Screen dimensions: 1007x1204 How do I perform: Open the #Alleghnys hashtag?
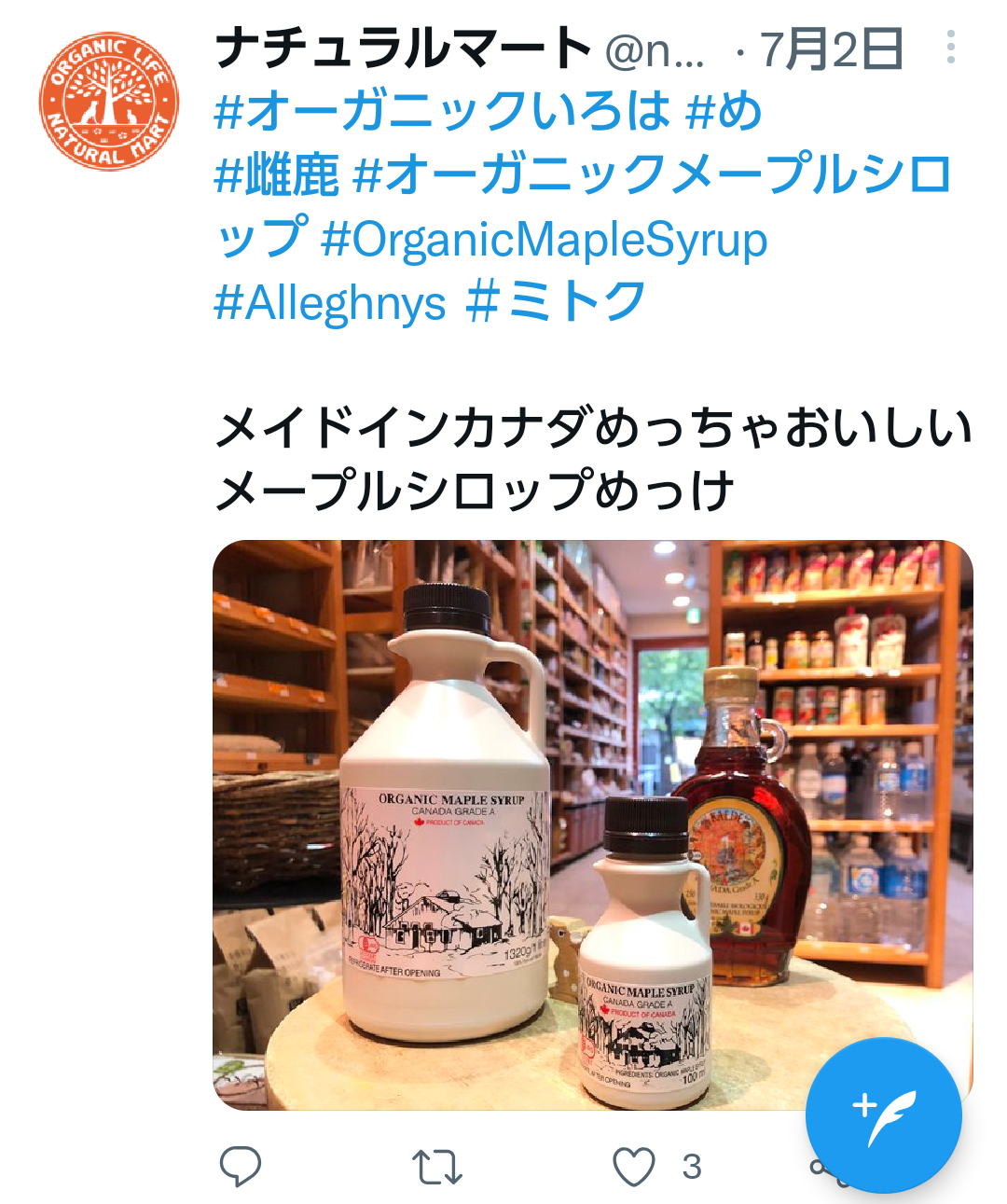(x=330, y=303)
